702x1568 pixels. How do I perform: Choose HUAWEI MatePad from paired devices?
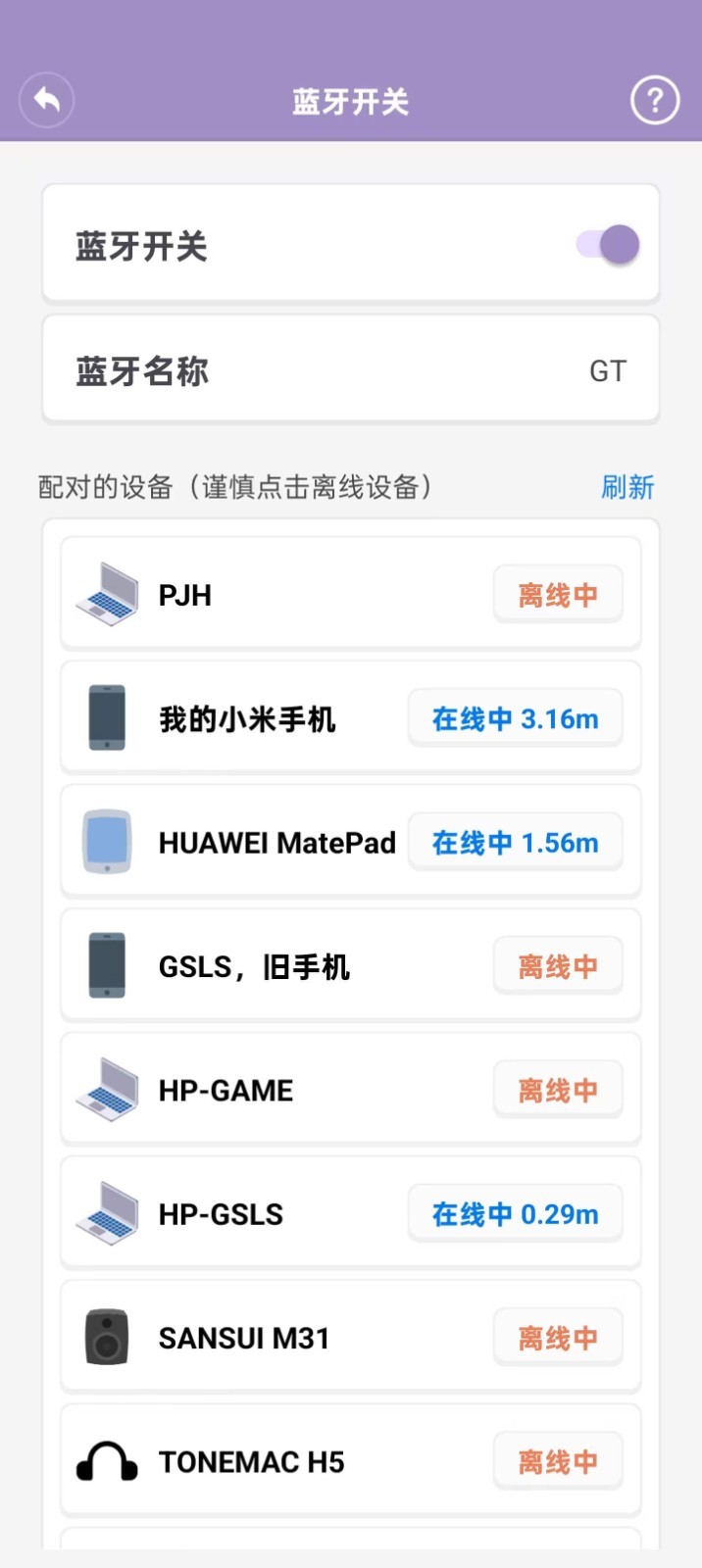351,843
